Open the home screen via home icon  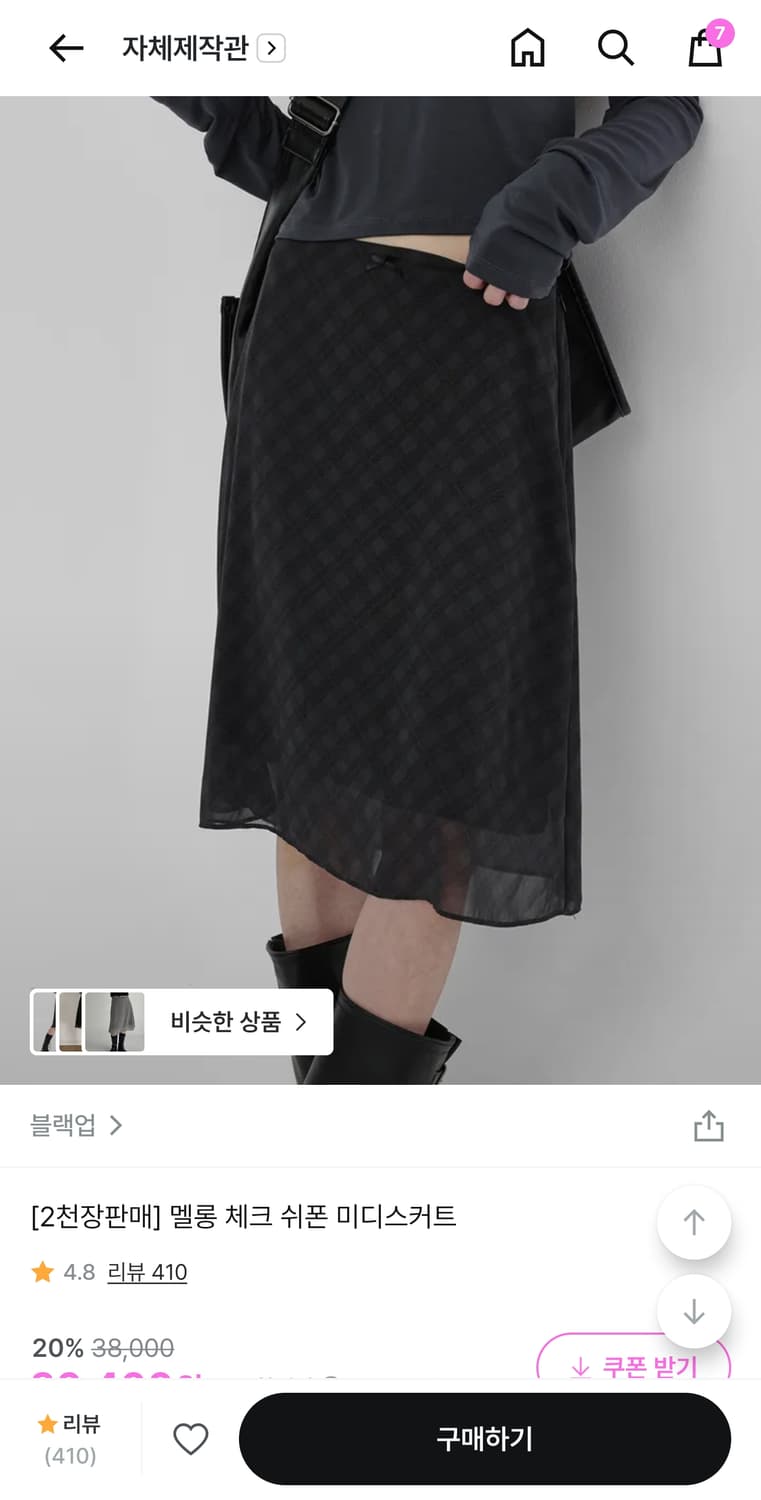click(528, 48)
